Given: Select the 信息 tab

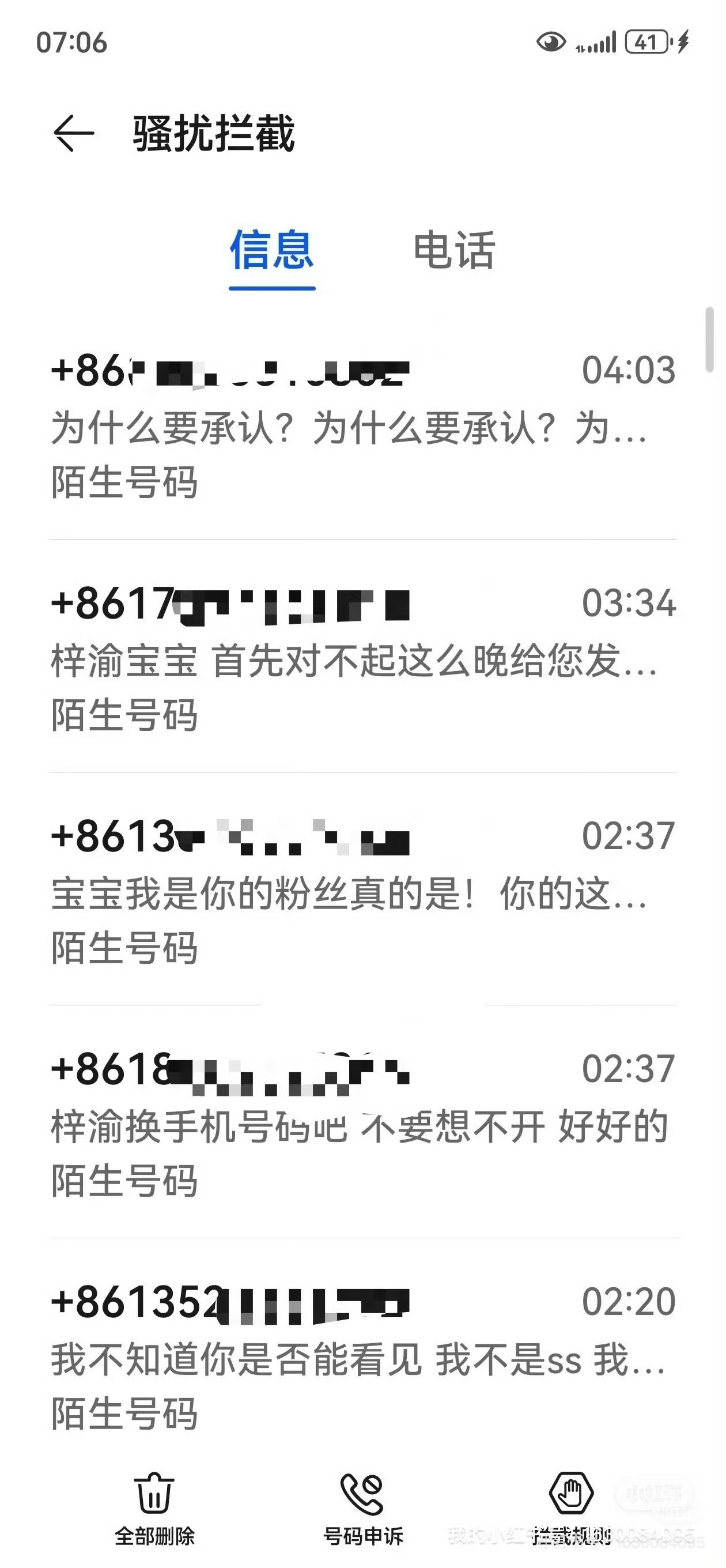Looking at the screenshot, I should coord(272,250).
